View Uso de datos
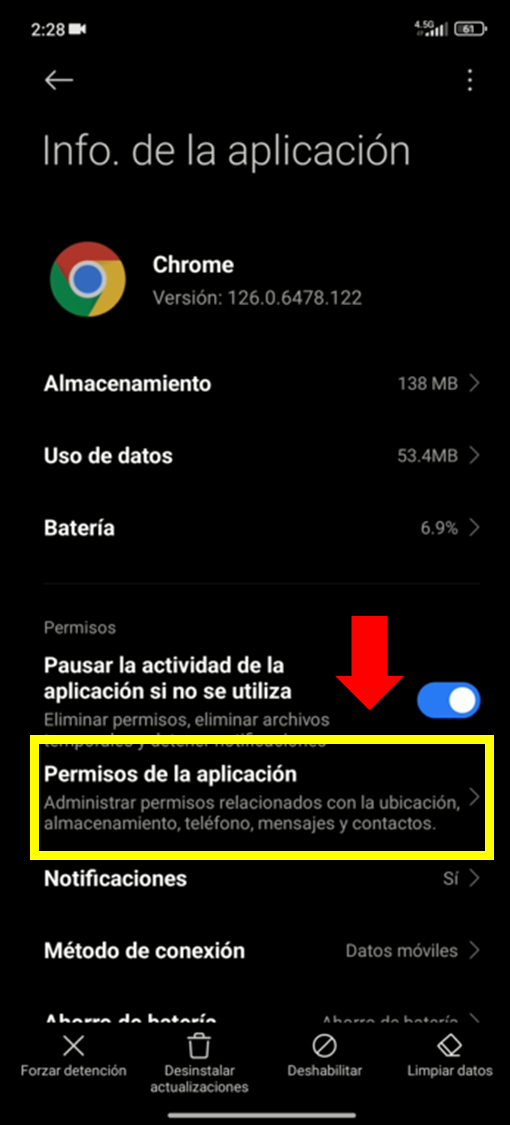 pyautogui.click(x=262, y=456)
